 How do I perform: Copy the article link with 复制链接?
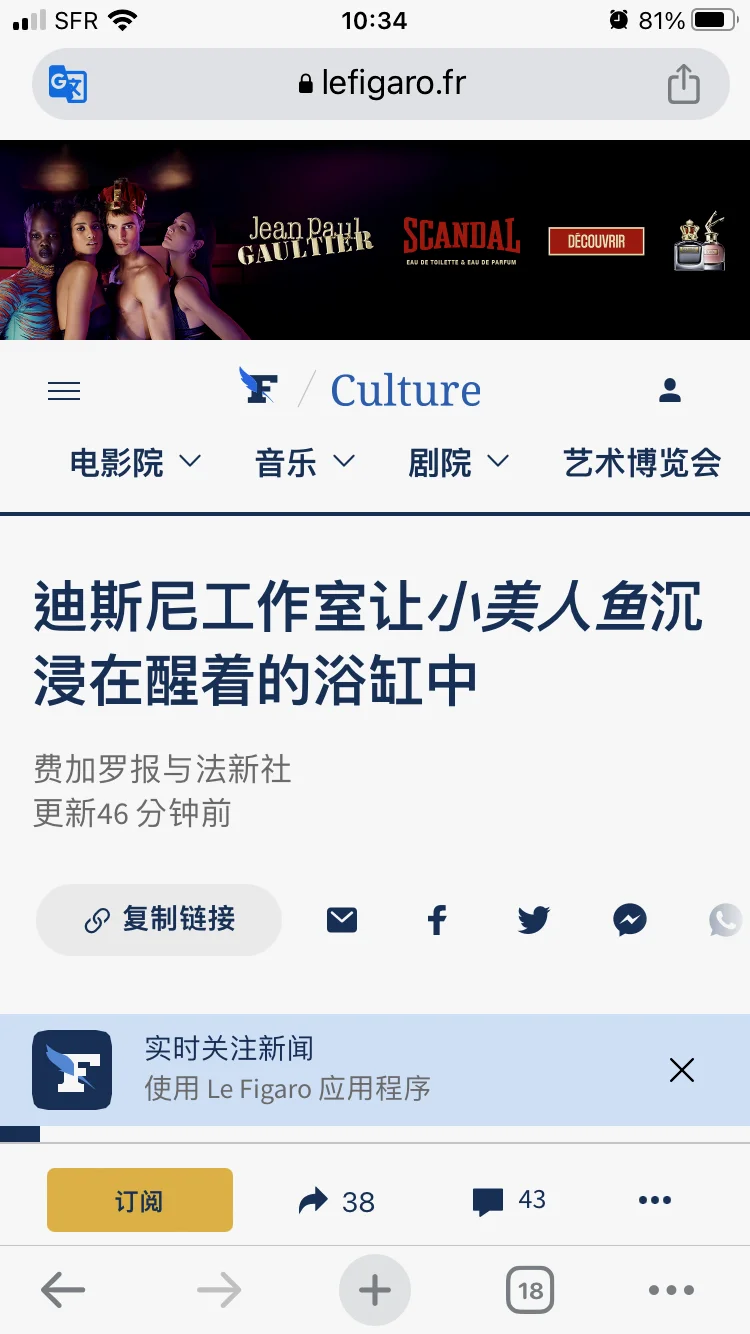[160, 920]
